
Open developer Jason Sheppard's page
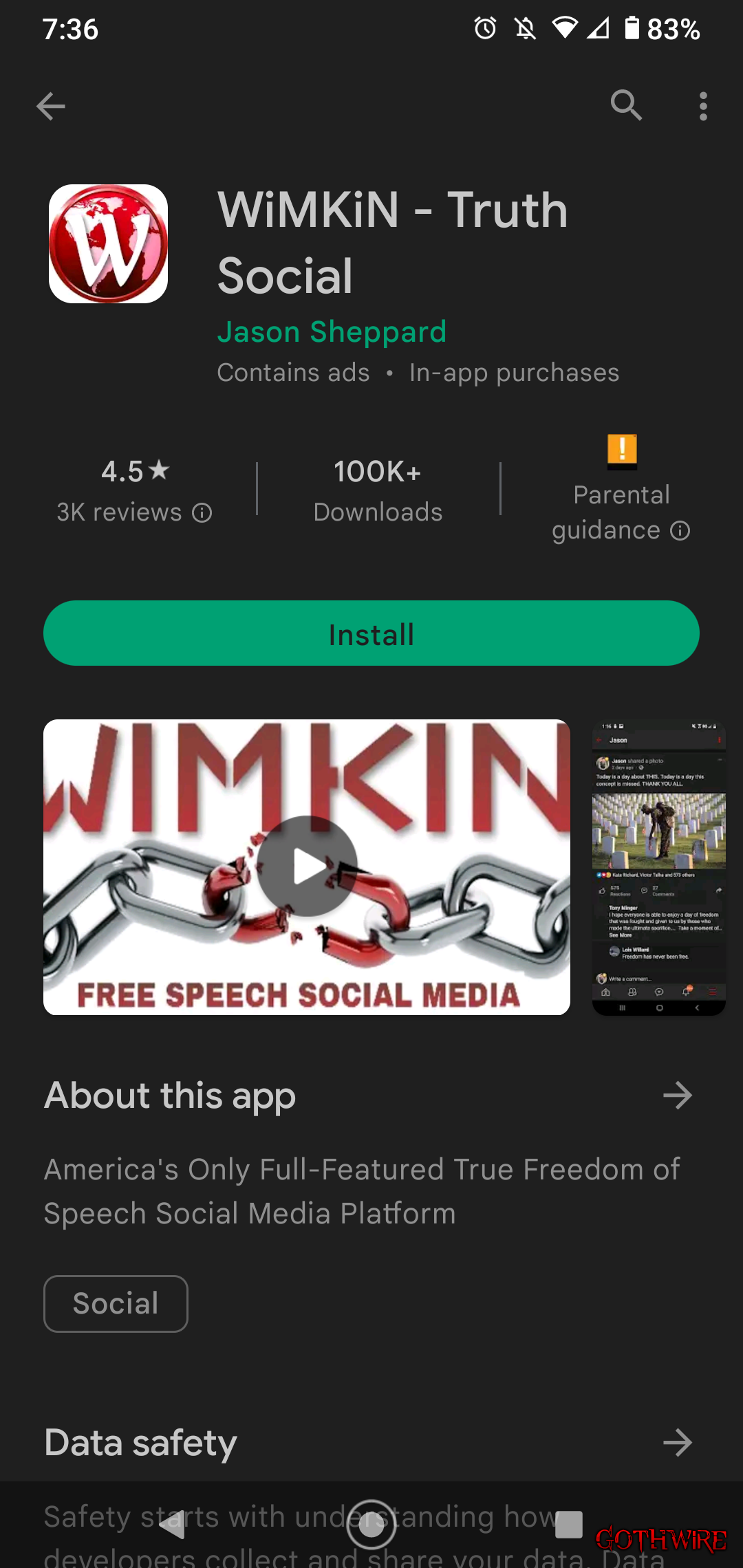click(x=332, y=332)
